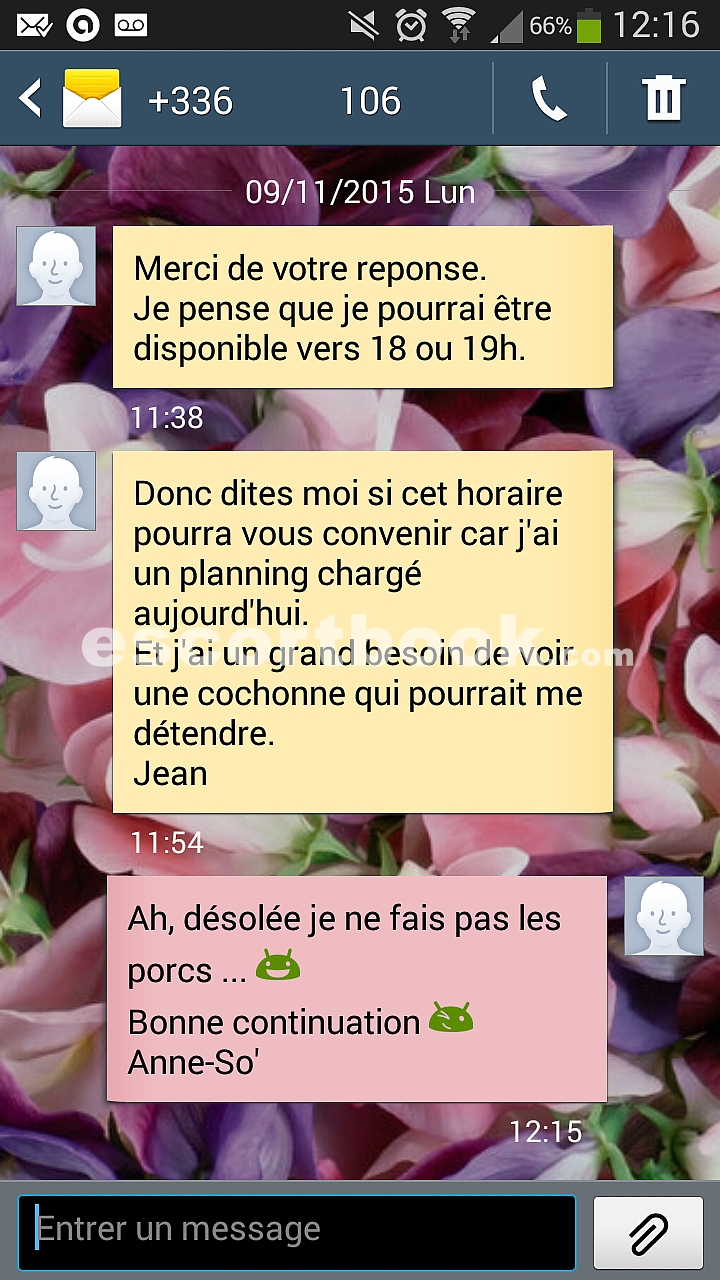Open contact avatar beside 'Merci de votre reponse'
720x1280 pixels.
[x=57, y=266]
